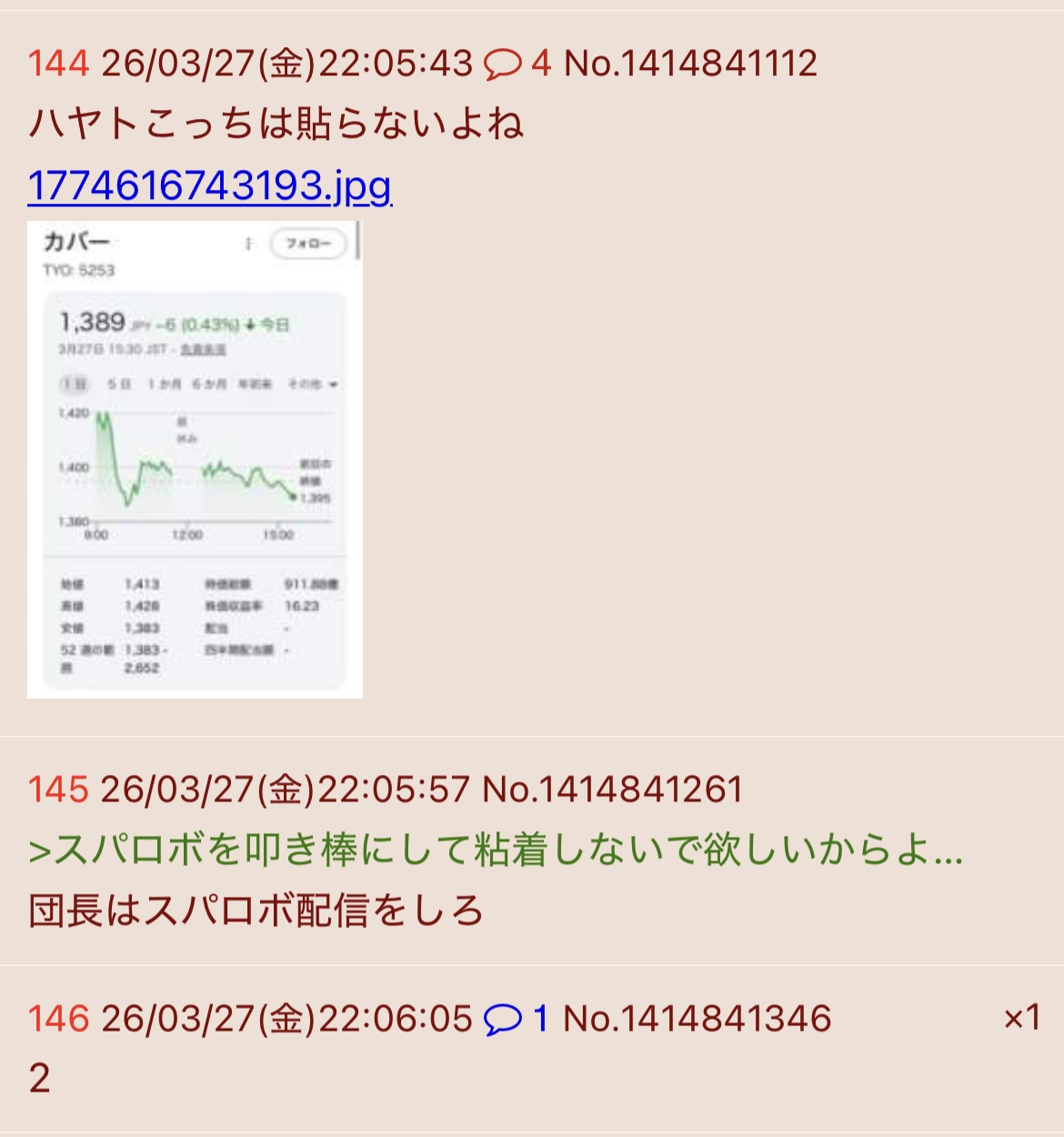Viewport: 1064px width, 1137px height.
Task: Tap the ×1 counter on post 146
Action: tap(1021, 1017)
